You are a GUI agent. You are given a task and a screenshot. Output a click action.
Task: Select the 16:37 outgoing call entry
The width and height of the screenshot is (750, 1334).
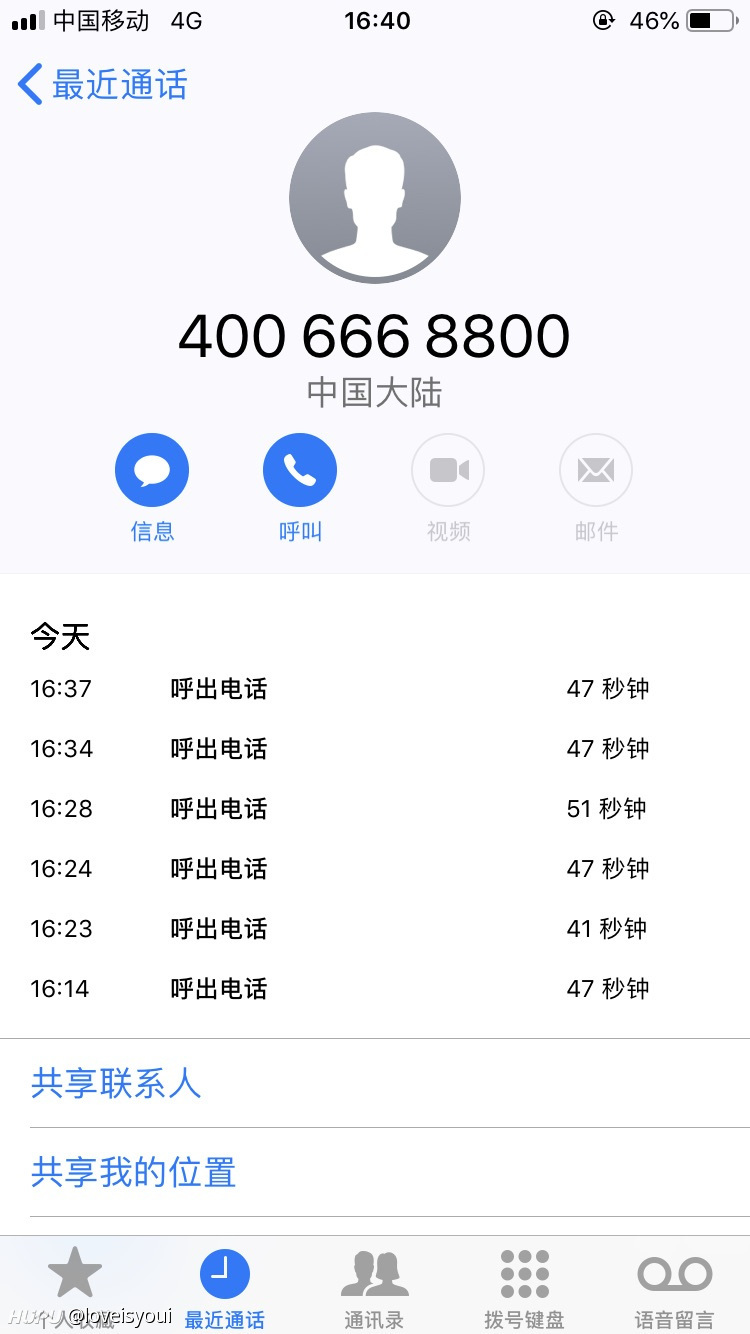pos(375,688)
